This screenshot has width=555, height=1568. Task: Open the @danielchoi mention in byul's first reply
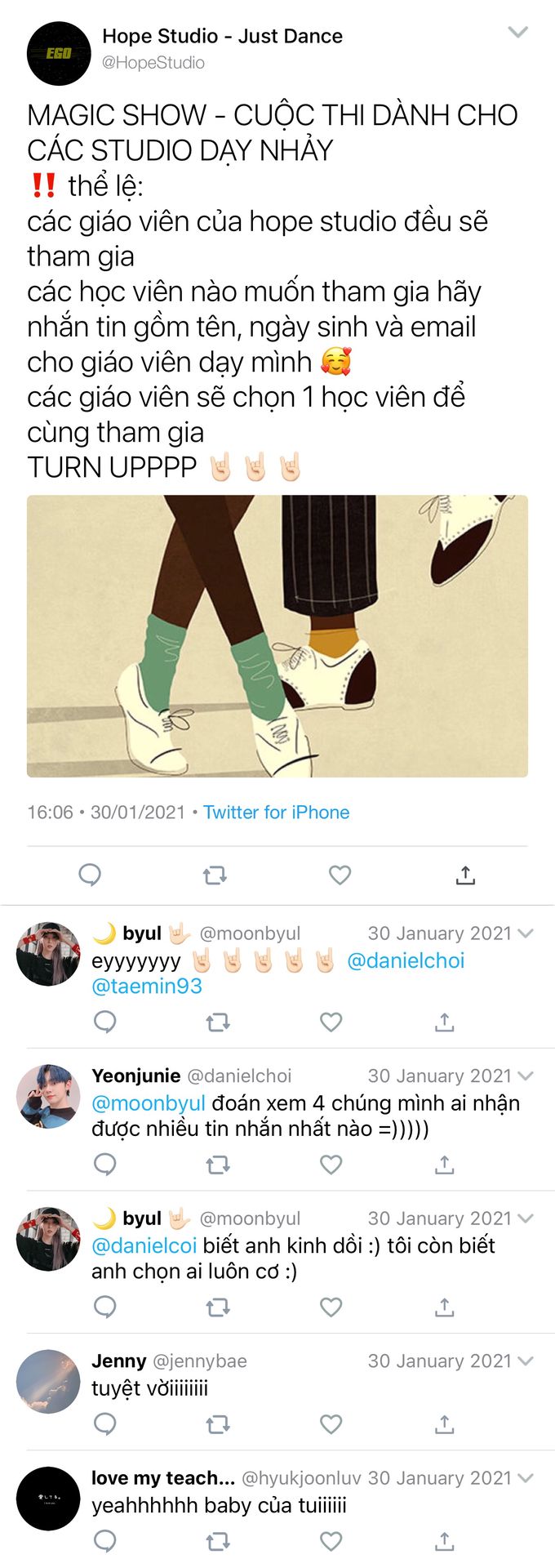406,960
